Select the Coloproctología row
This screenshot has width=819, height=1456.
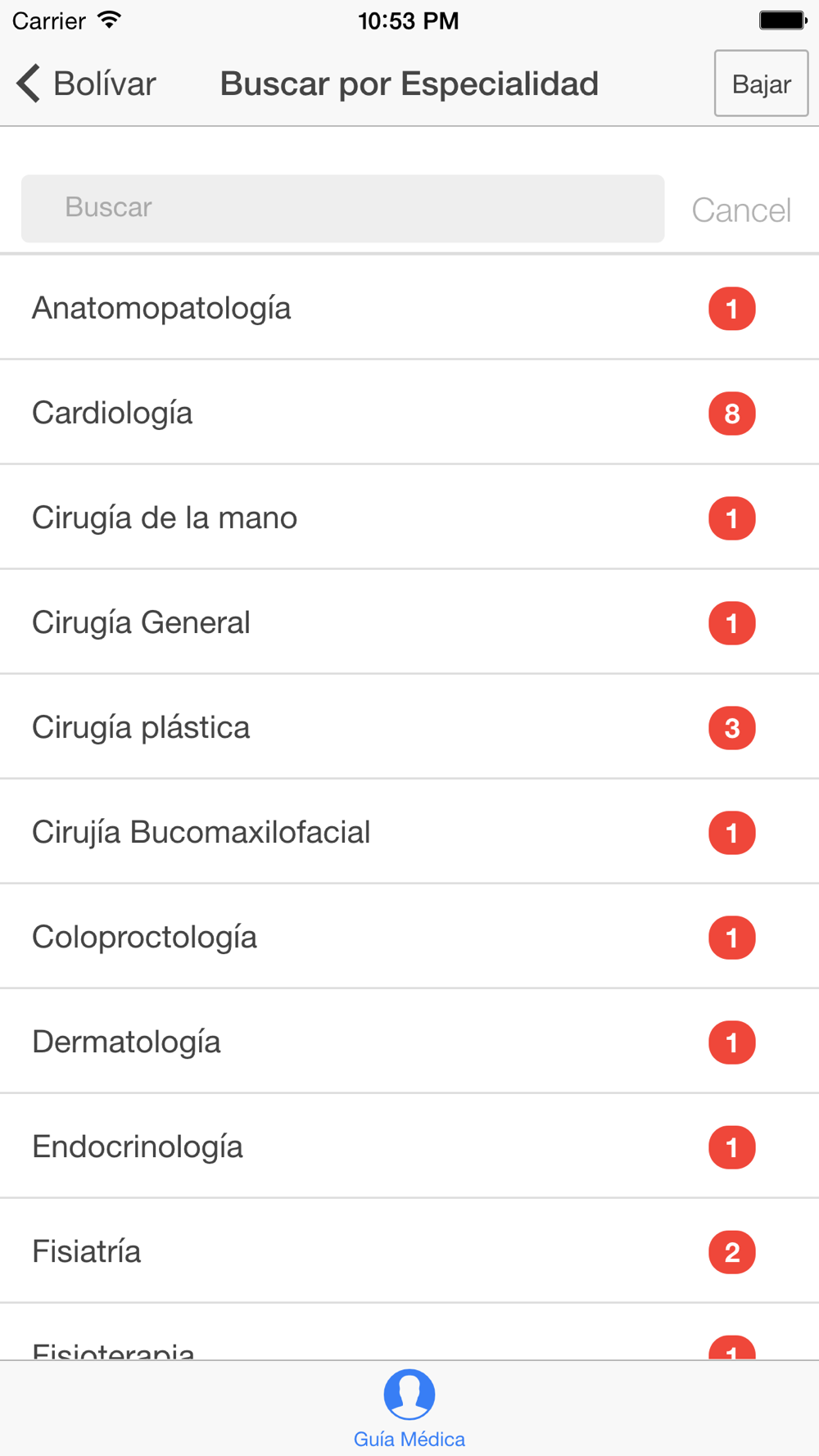tap(409, 937)
